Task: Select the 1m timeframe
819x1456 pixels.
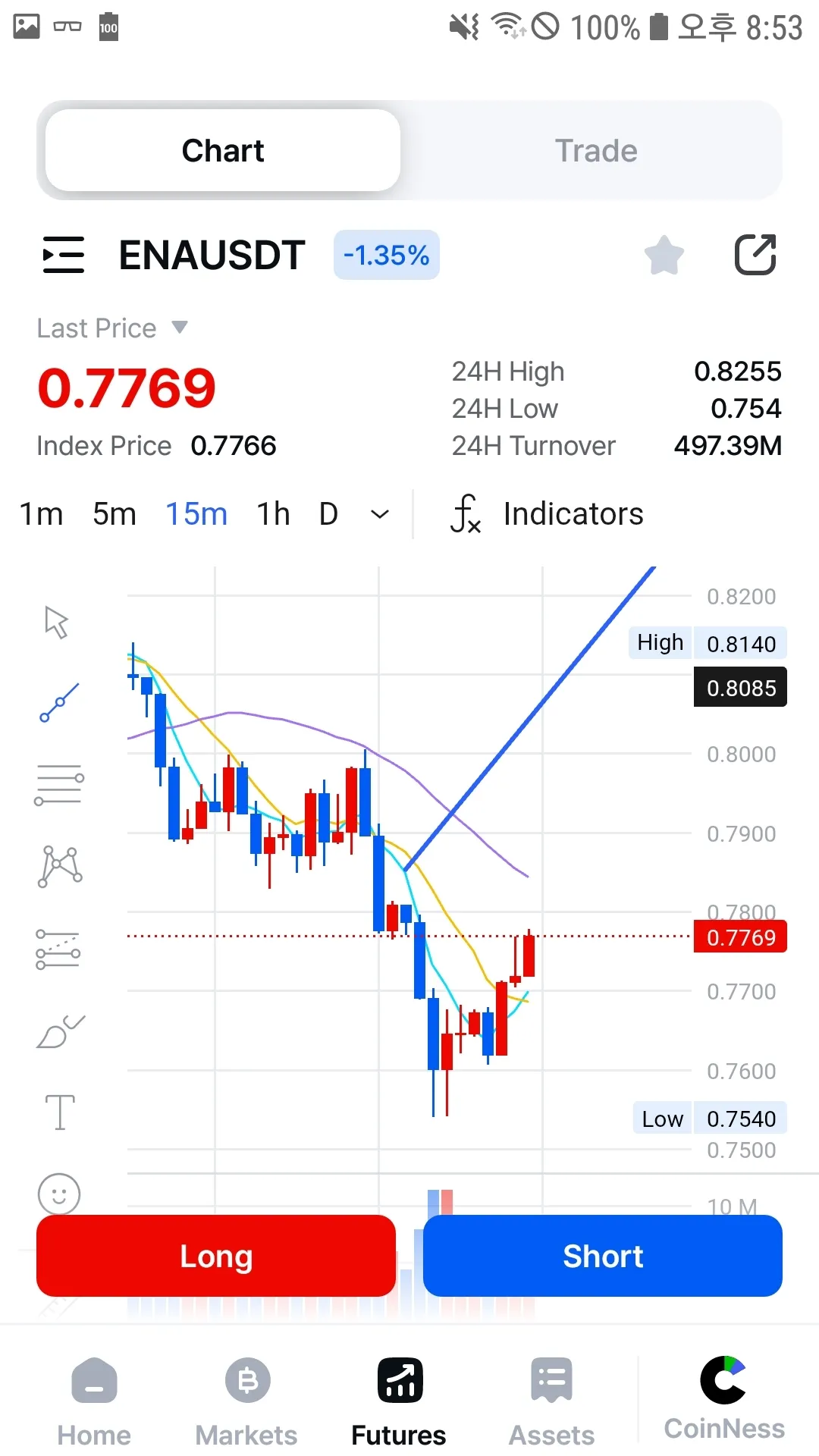Action: tap(41, 514)
